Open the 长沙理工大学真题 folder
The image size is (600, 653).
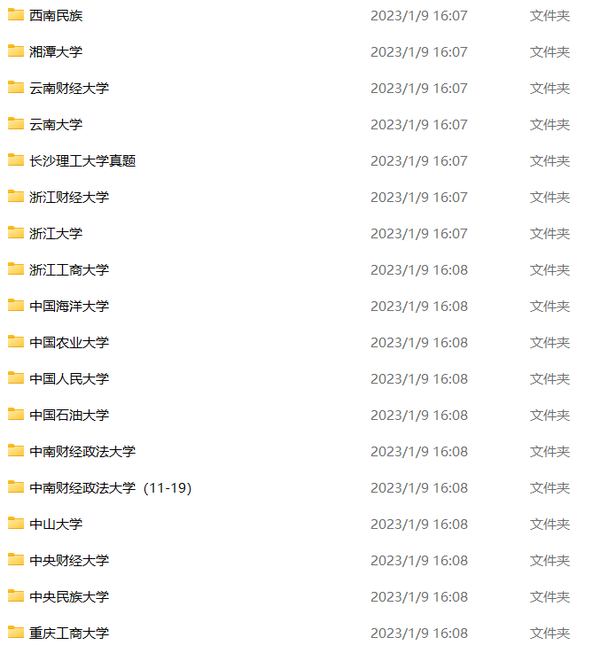click(x=82, y=161)
